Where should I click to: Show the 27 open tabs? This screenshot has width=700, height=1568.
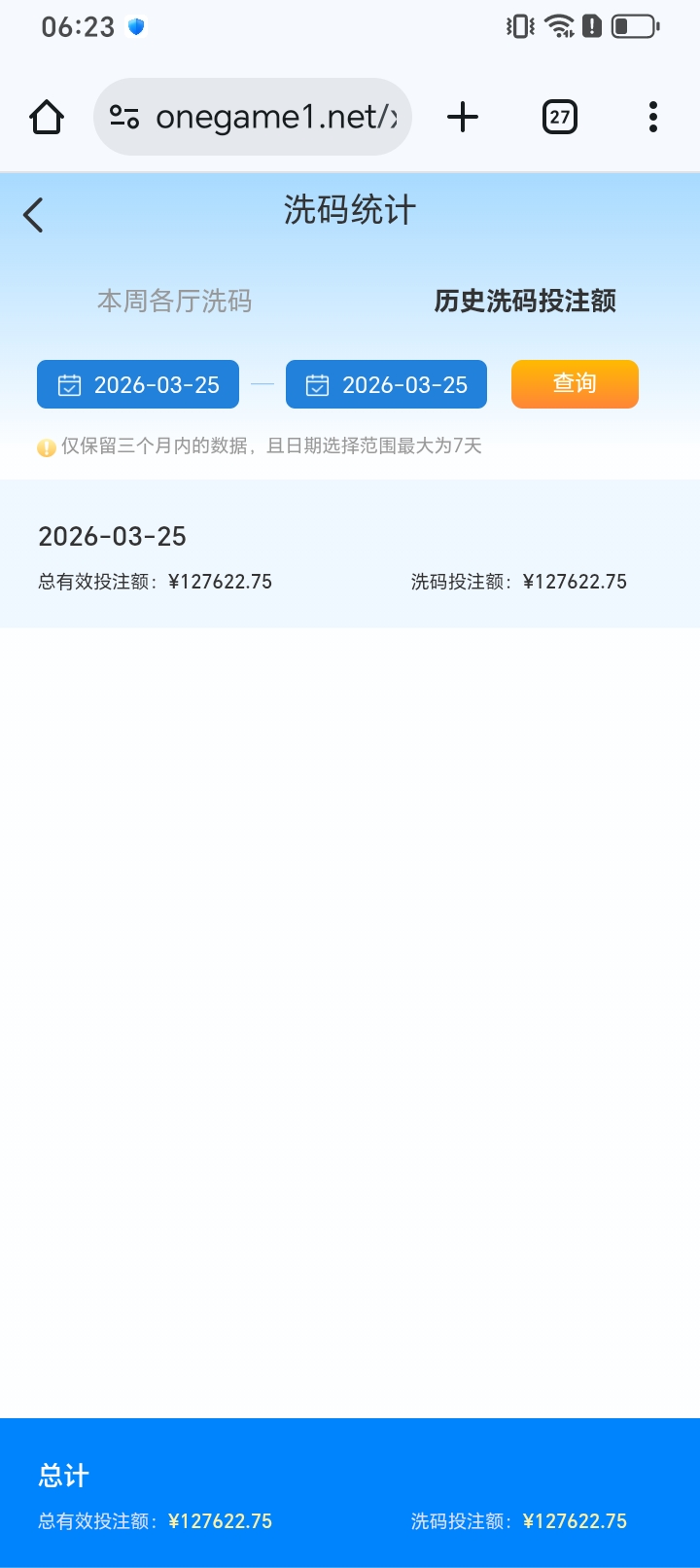559,118
